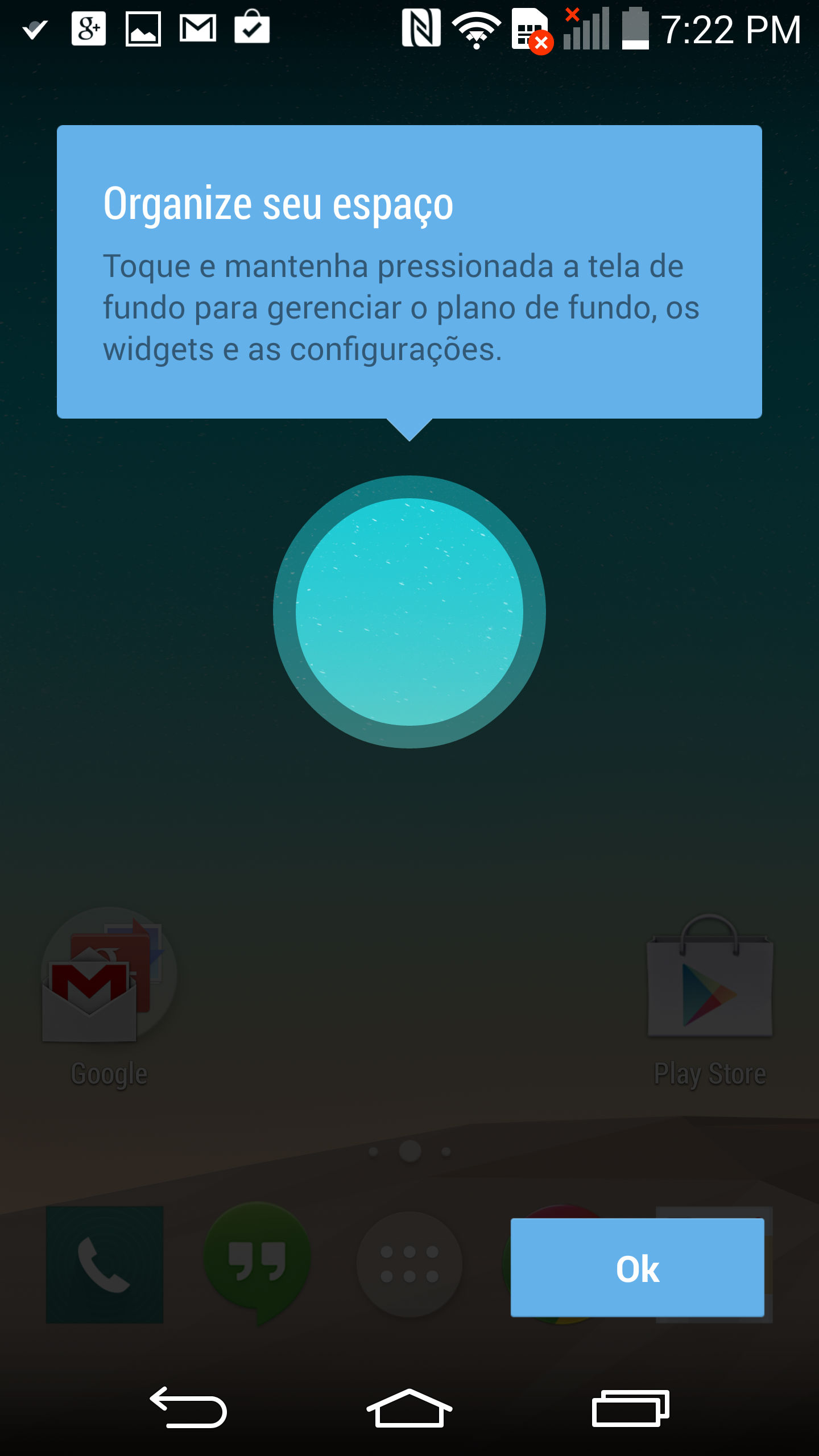Go back using the navigation bar

coord(188,1408)
